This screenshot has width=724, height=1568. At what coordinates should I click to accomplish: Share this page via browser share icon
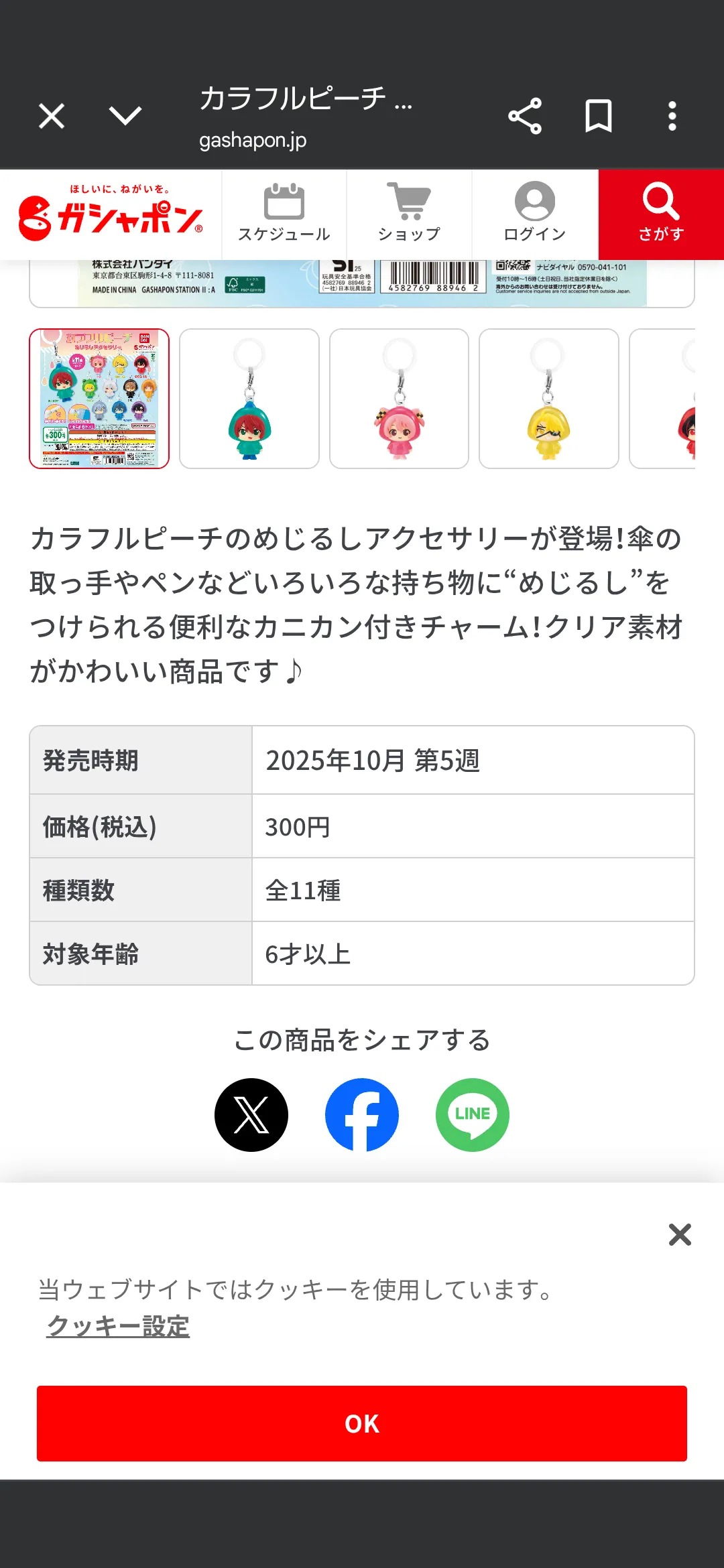[525, 116]
